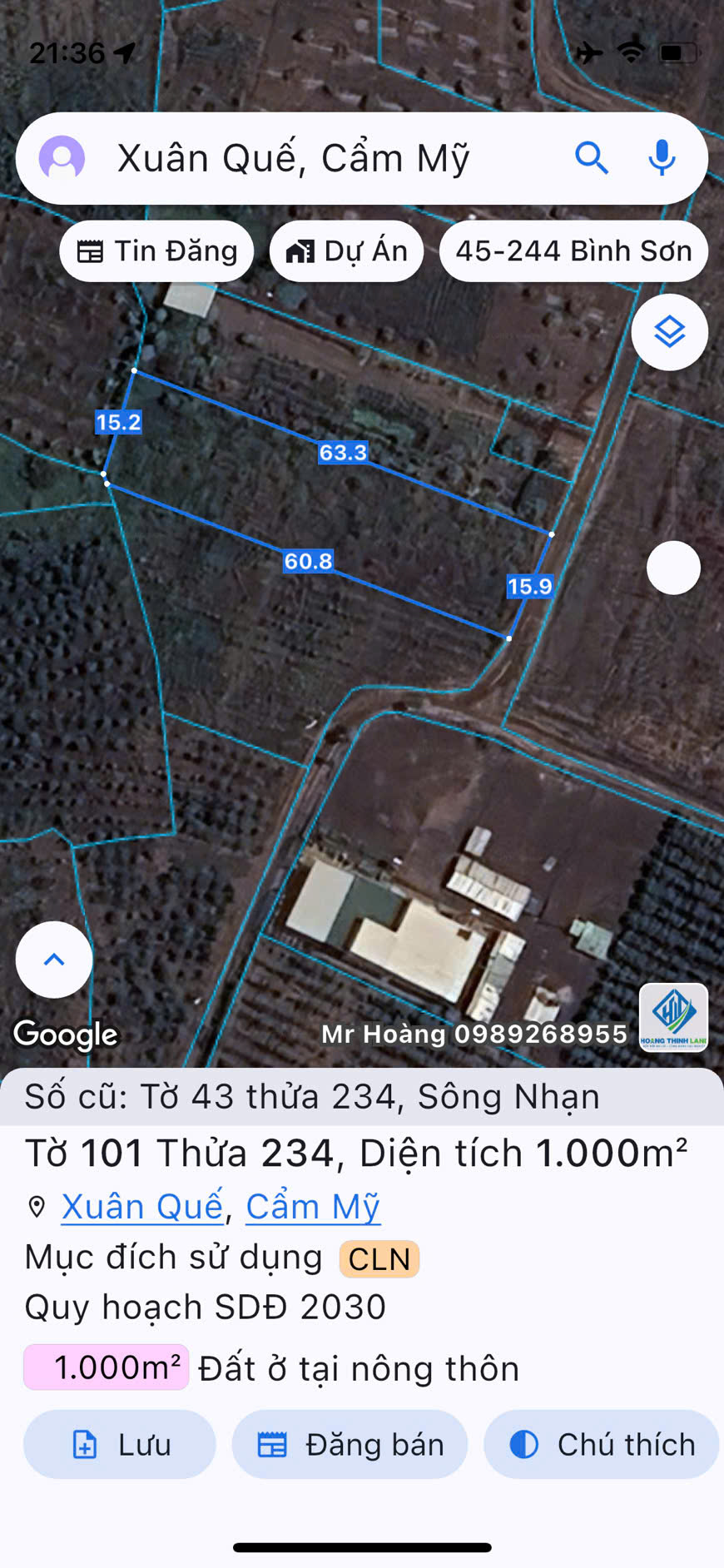Start voice search with the microphone
This screenshot has height=1568, width=724.
click(662, 157)
